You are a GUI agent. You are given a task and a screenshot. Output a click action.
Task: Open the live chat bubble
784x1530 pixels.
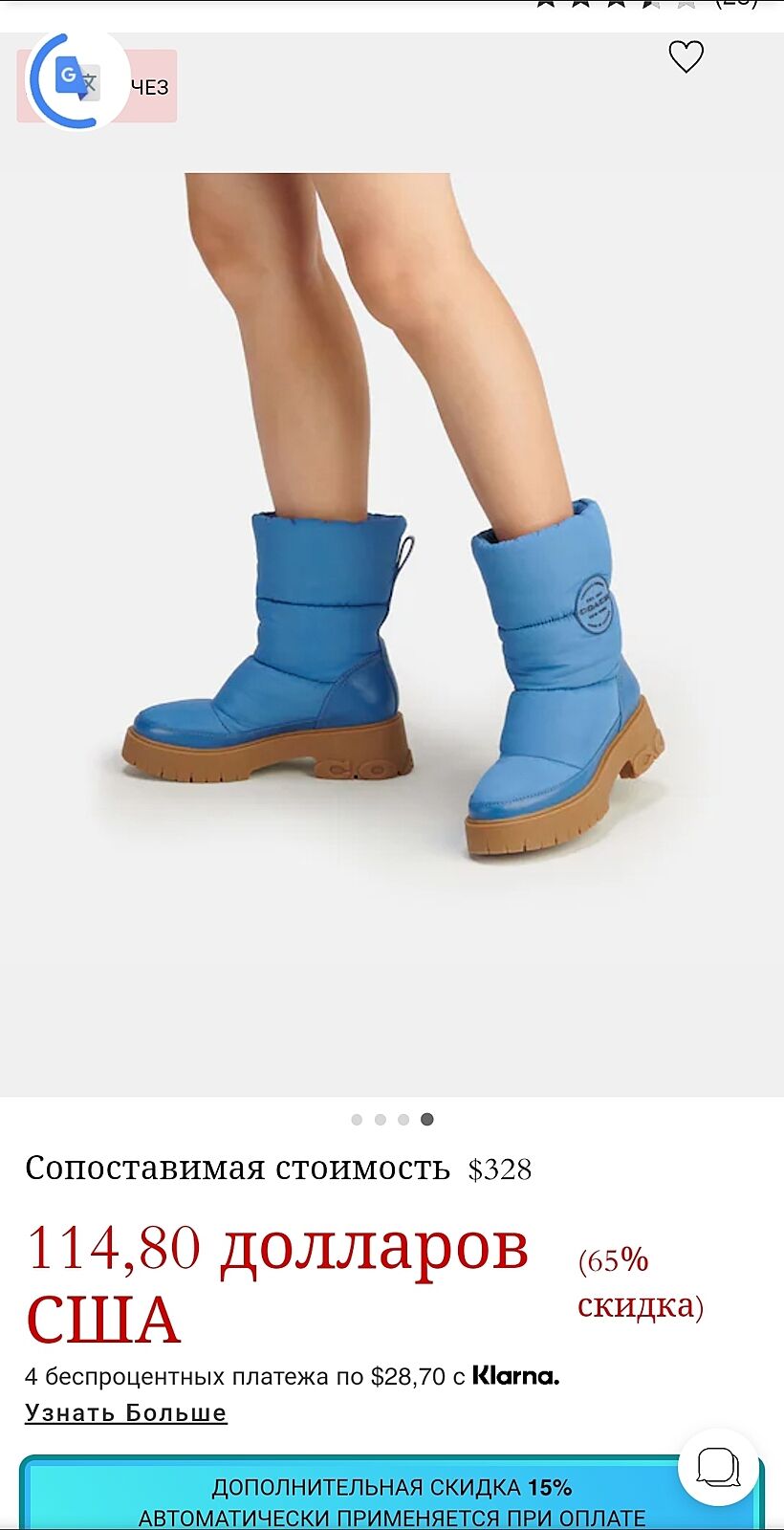coord(718,1466)
